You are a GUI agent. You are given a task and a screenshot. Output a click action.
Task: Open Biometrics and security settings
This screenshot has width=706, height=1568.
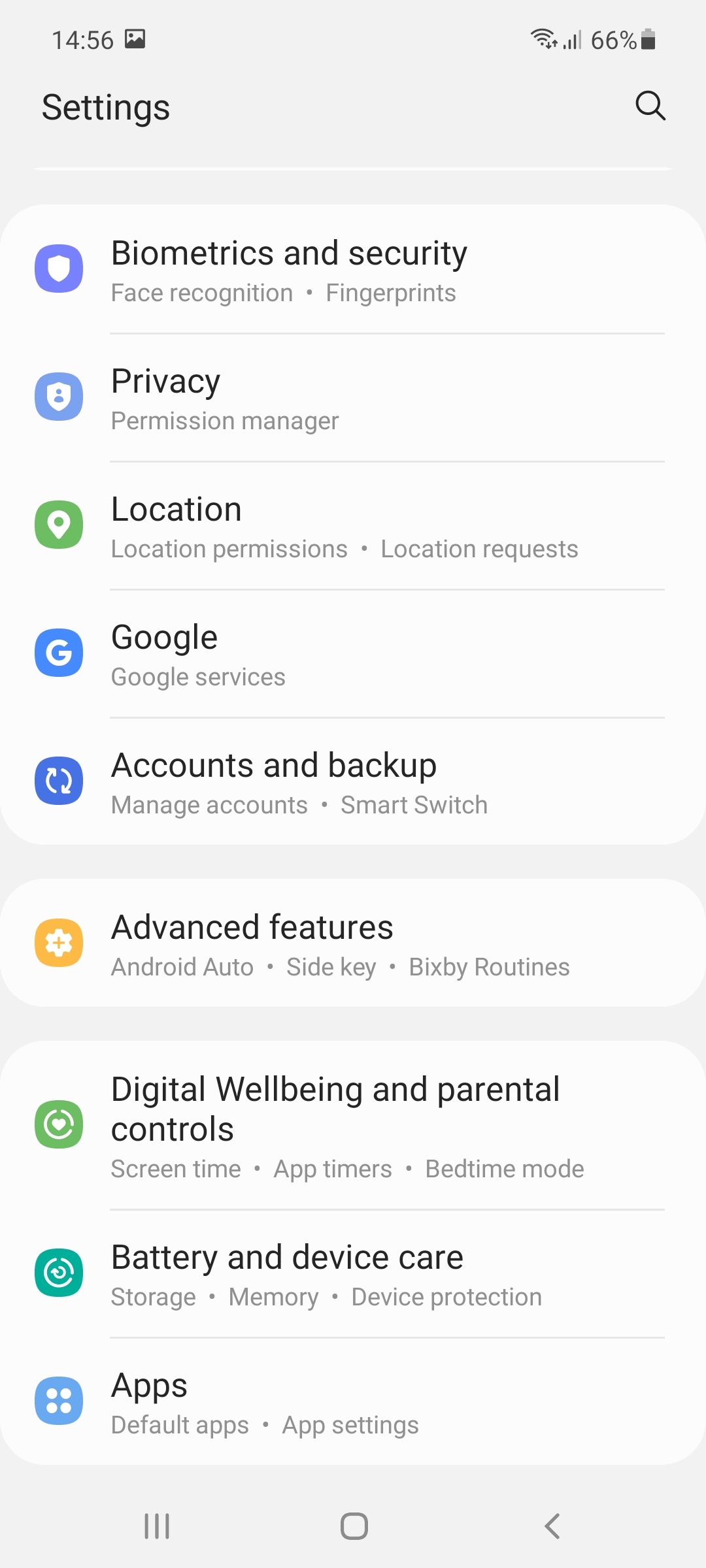click(x=353, y=269)
